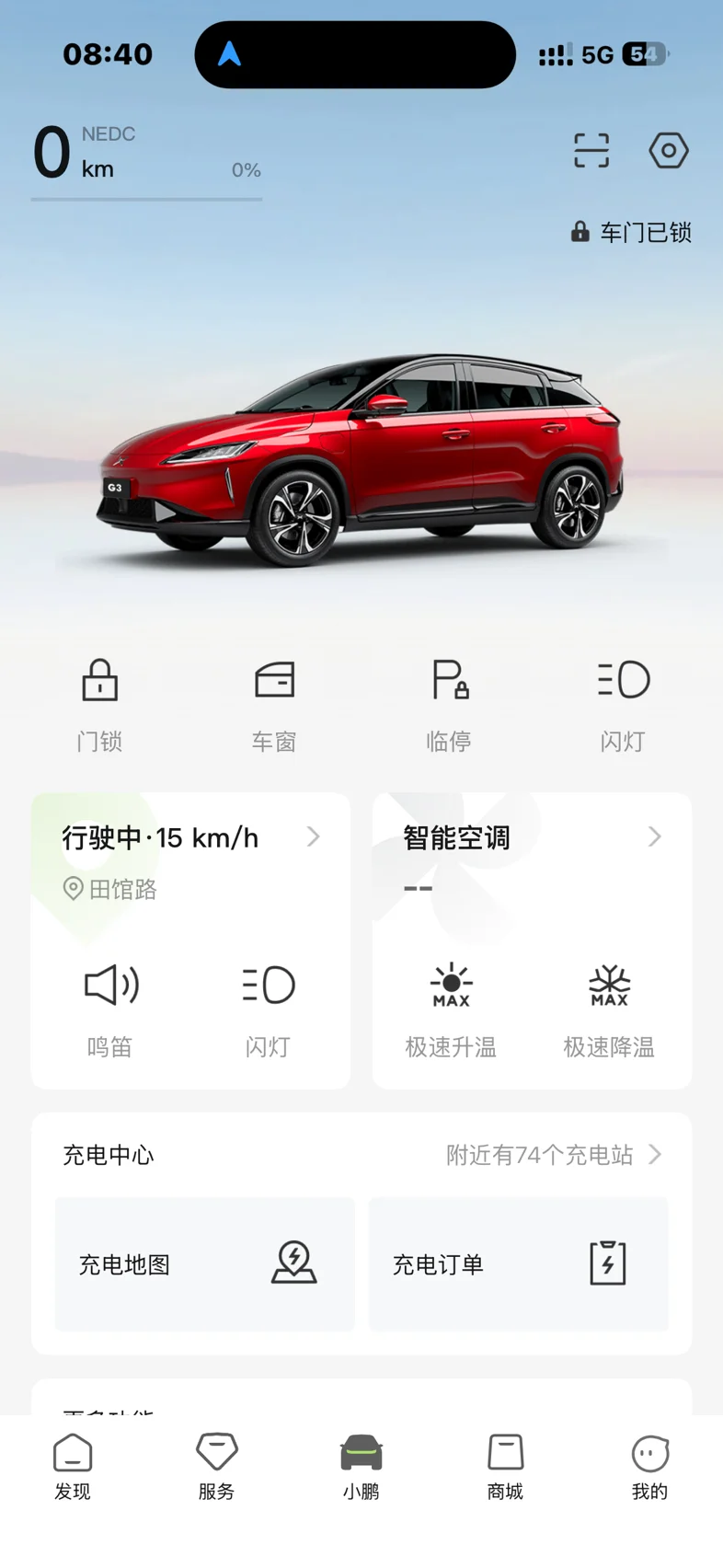Select the 小鹏 car tab
This screenshot has width=723, height=1568.
[x=361, y=1467]
